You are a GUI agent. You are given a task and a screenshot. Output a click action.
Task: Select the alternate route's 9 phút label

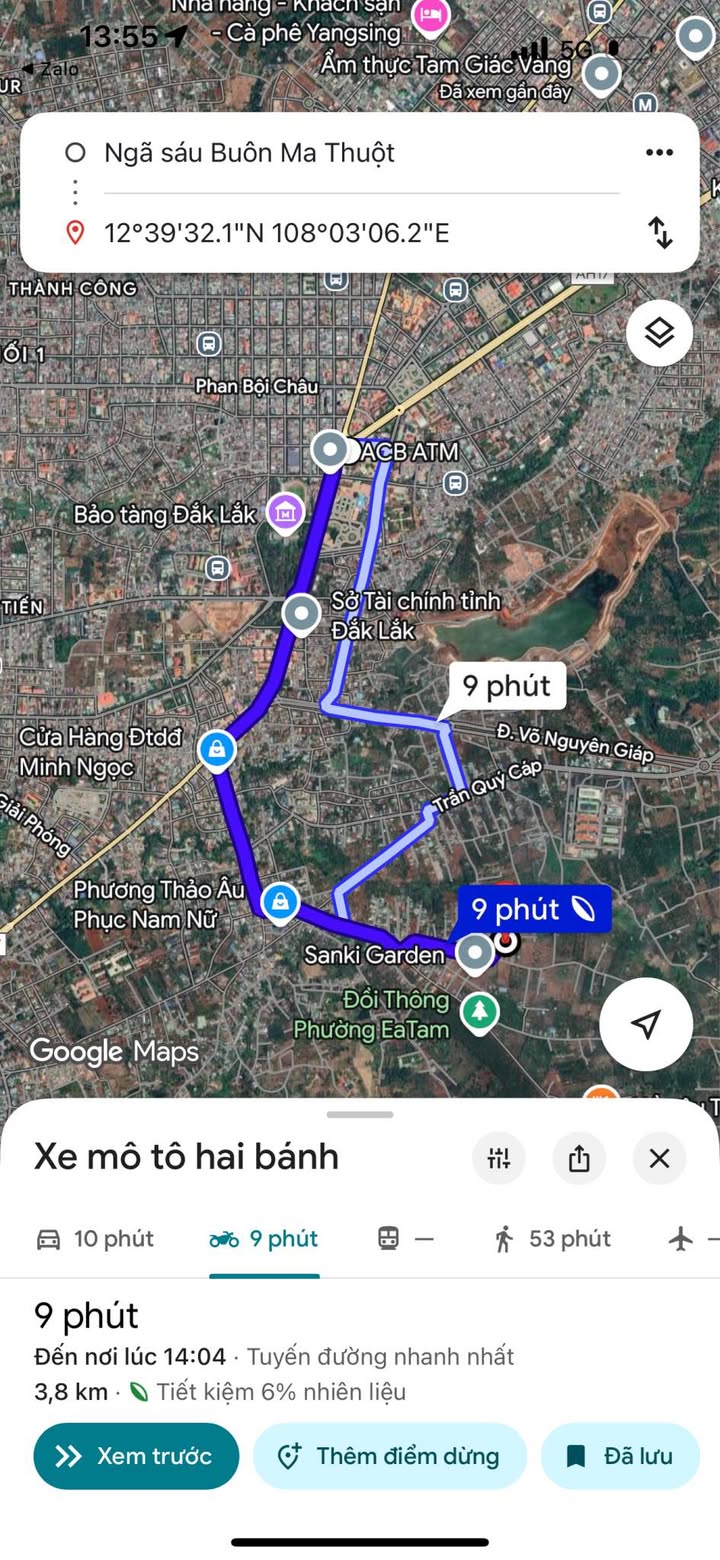point(507,687)
